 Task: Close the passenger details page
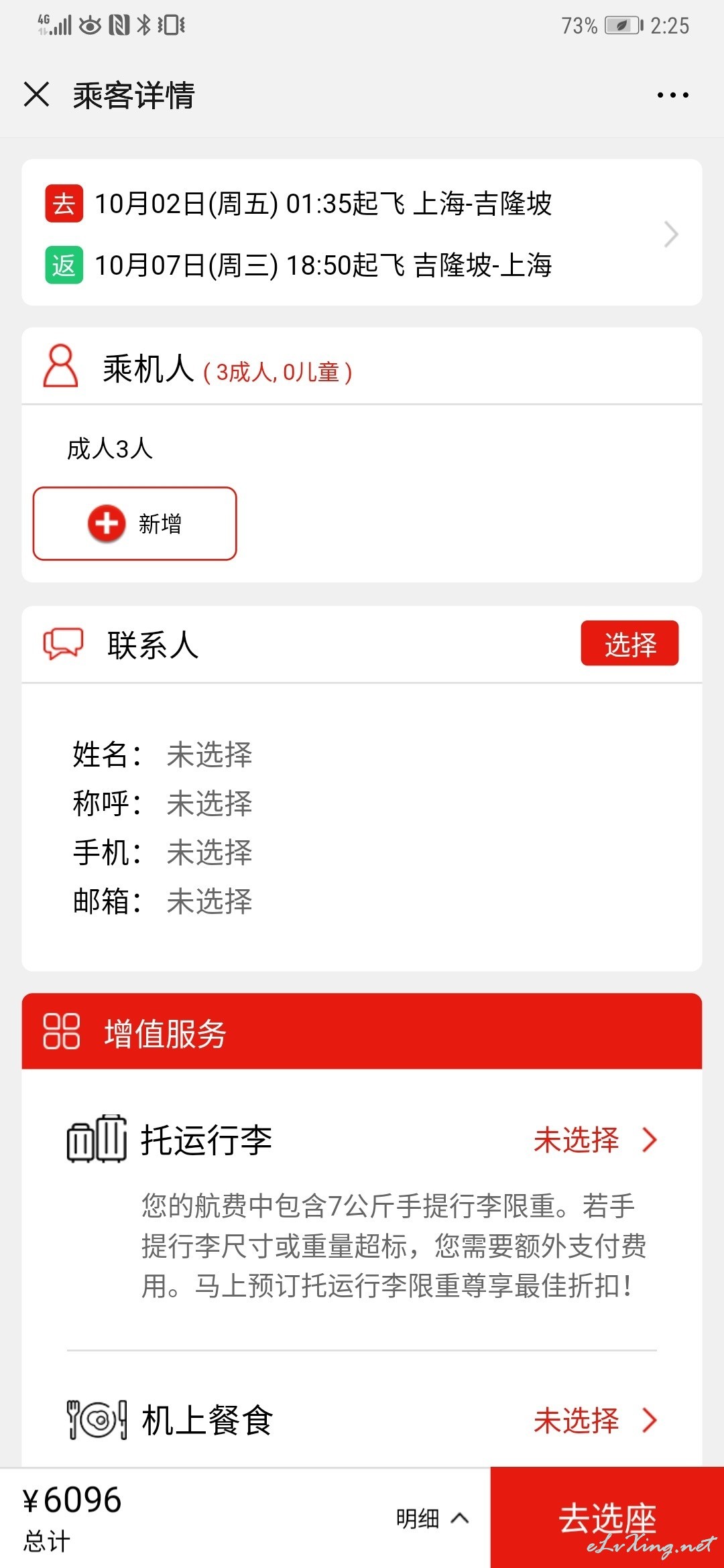pyautogui.click(x=37, y=94)
